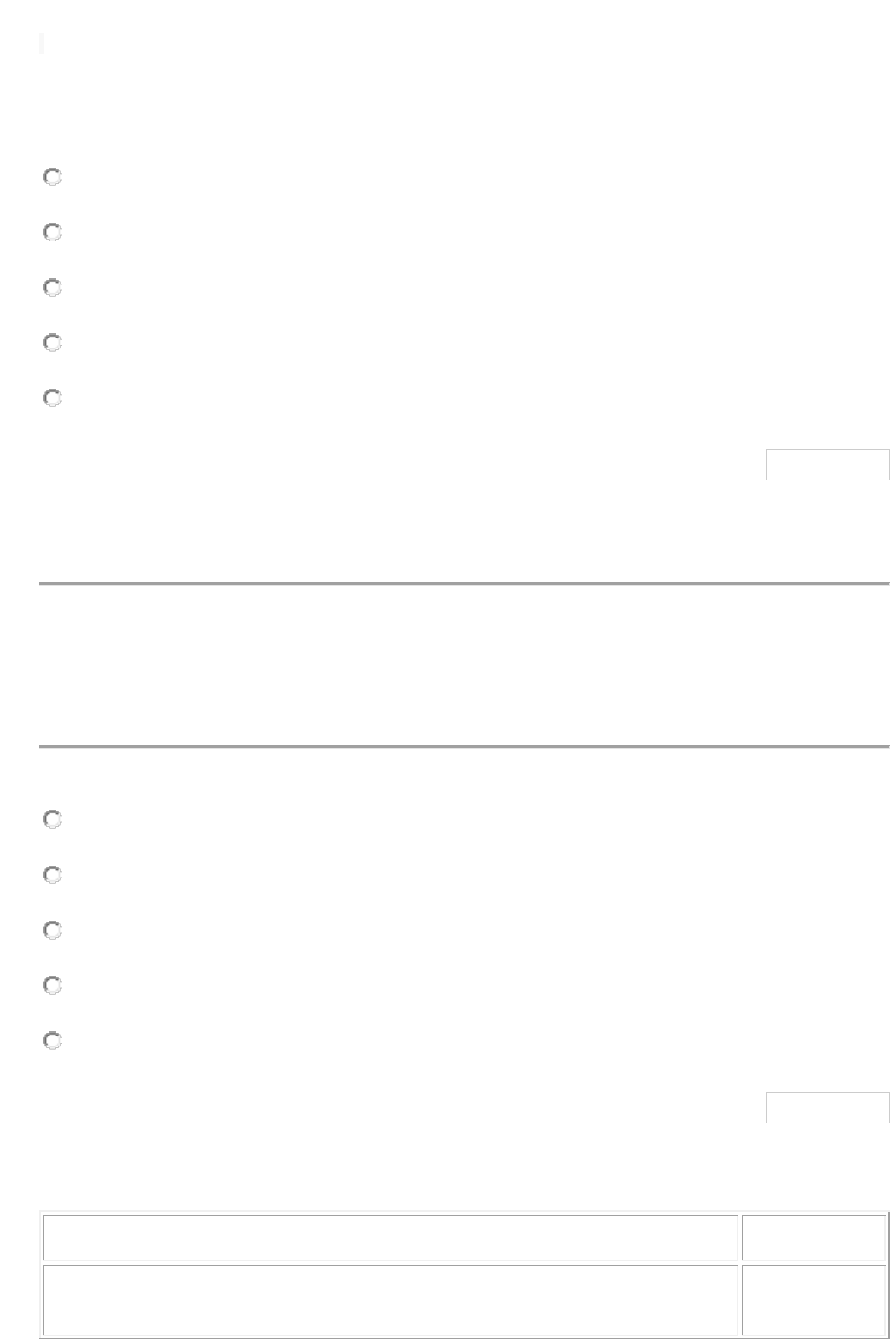Select the first radio option in the lower group
The image size is (893, 1339).
pos(53,820)
